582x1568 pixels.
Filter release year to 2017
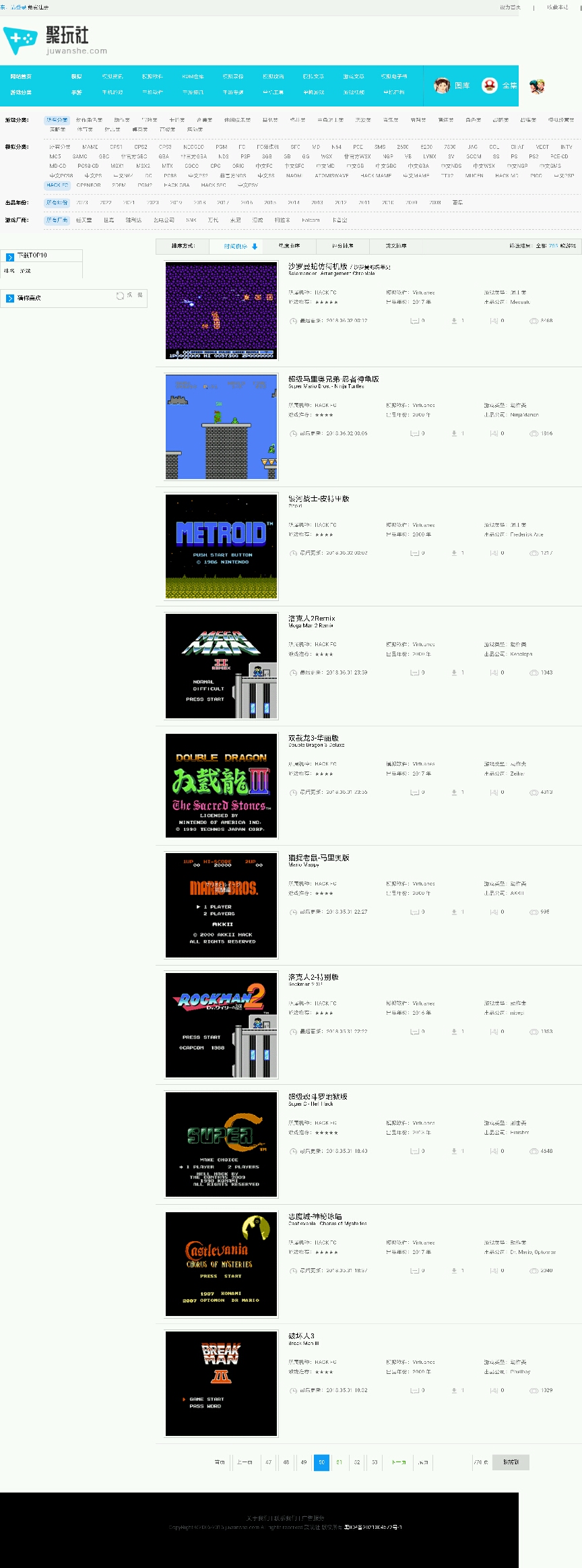click(x=223, y=203)
